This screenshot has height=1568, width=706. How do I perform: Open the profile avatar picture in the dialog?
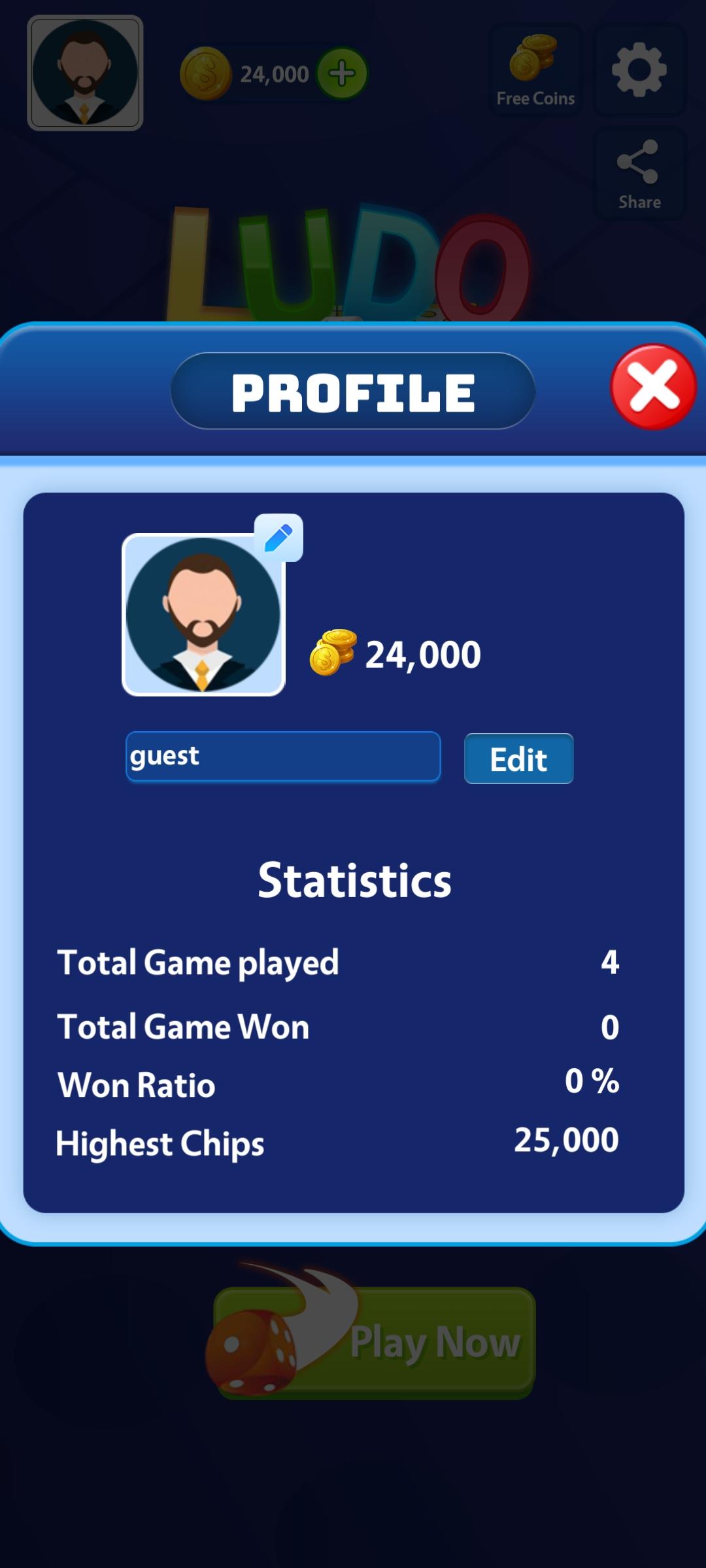pyautogui.click(x=203, y=615)
